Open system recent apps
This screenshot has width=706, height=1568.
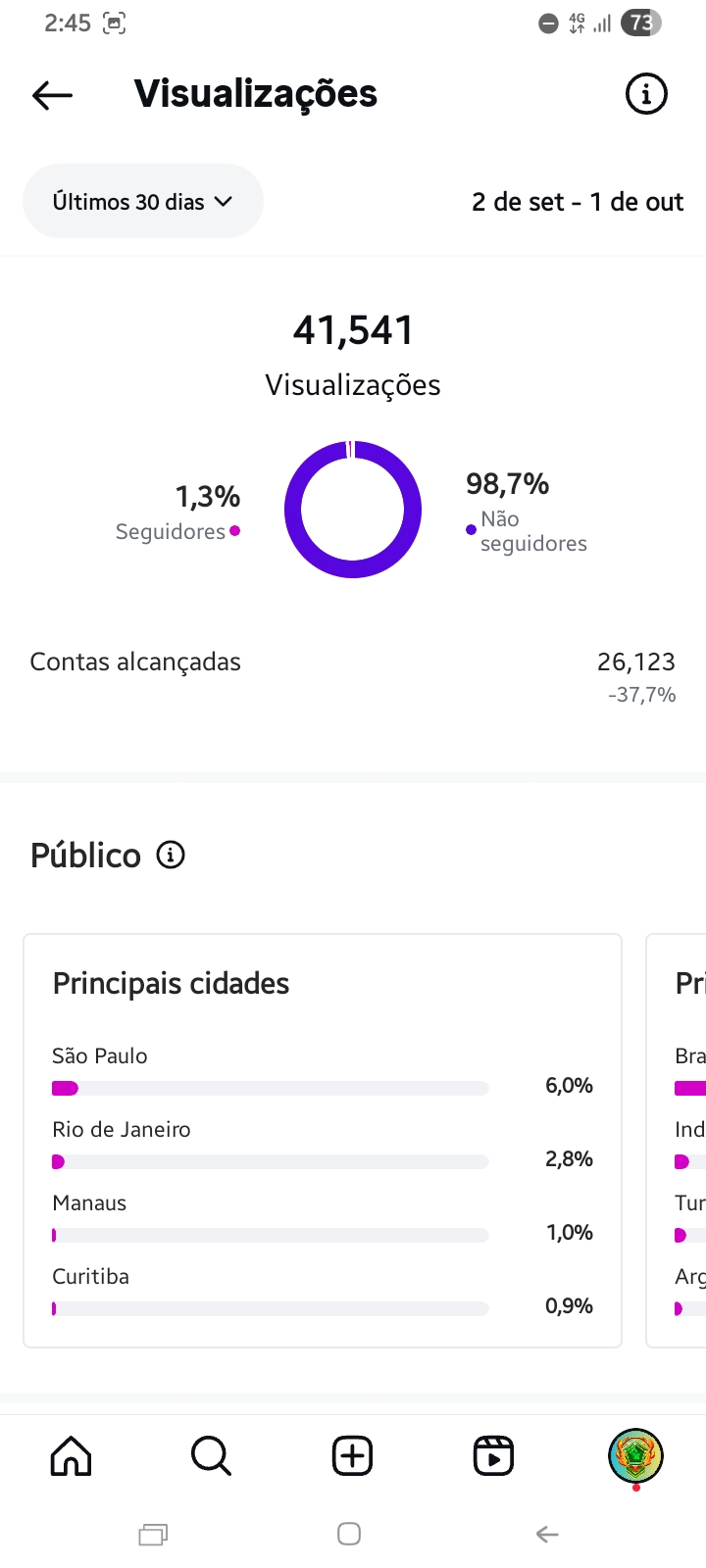[x=153, y=1534]
